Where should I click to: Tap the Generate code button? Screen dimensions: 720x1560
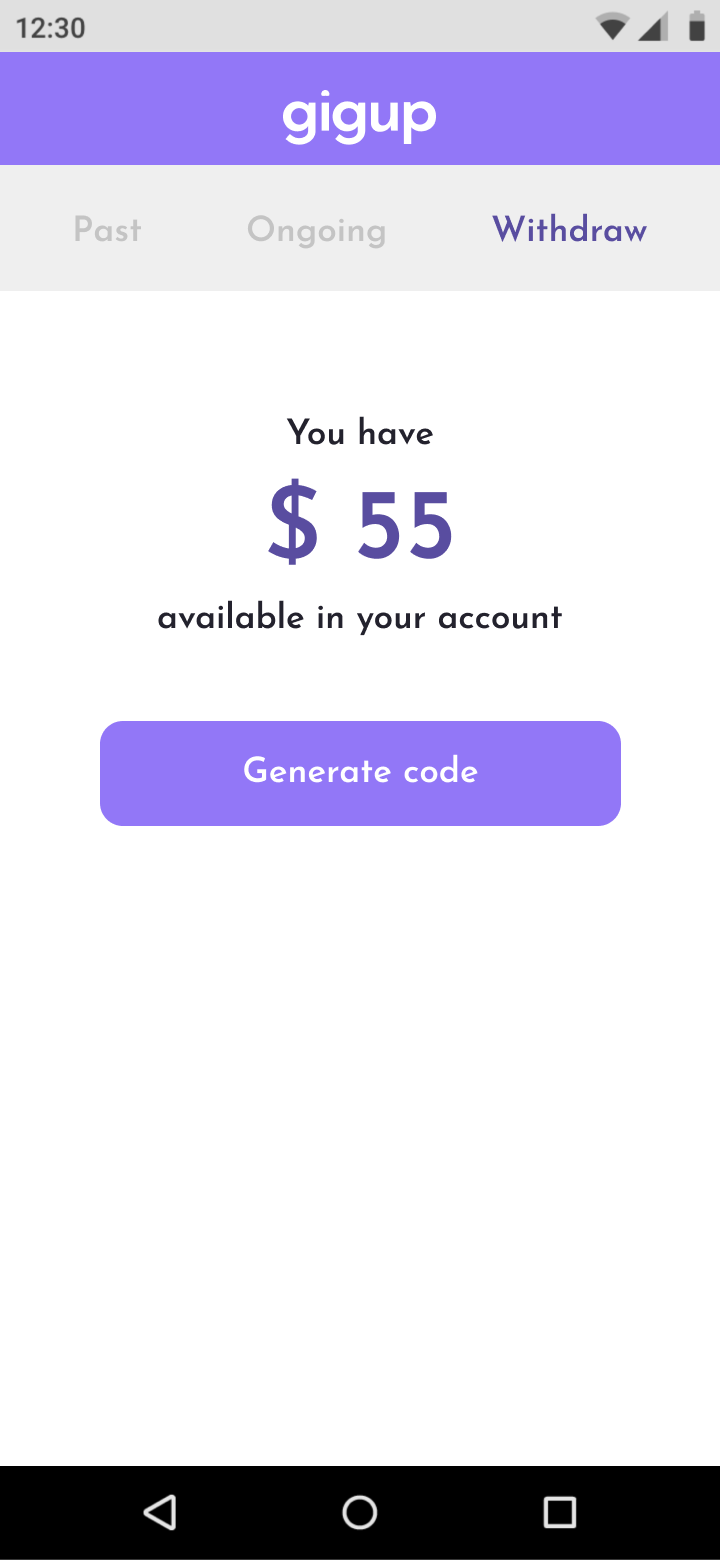pyautogui.click(x=360, y=773)
